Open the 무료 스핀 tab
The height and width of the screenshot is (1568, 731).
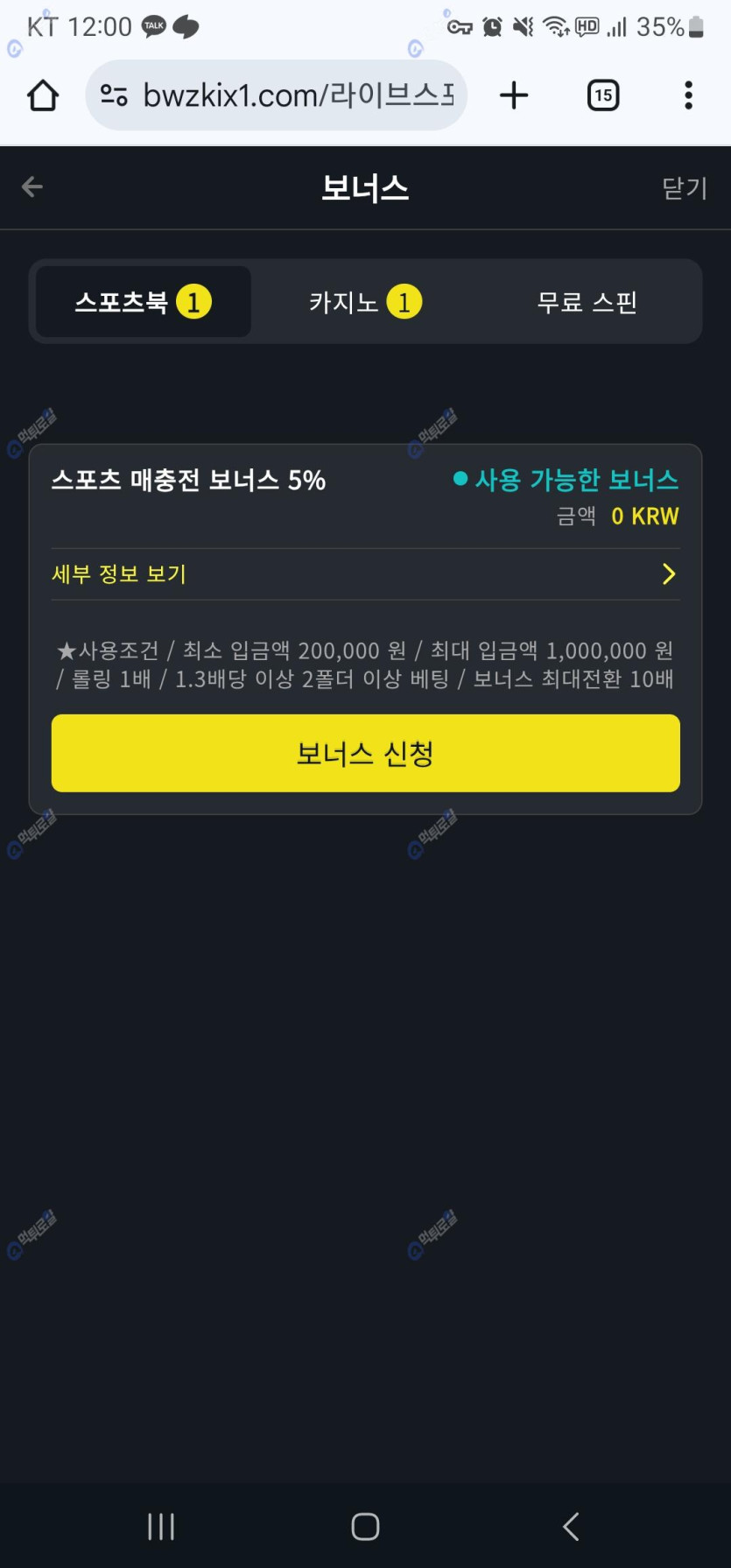(x=587, y=302)
